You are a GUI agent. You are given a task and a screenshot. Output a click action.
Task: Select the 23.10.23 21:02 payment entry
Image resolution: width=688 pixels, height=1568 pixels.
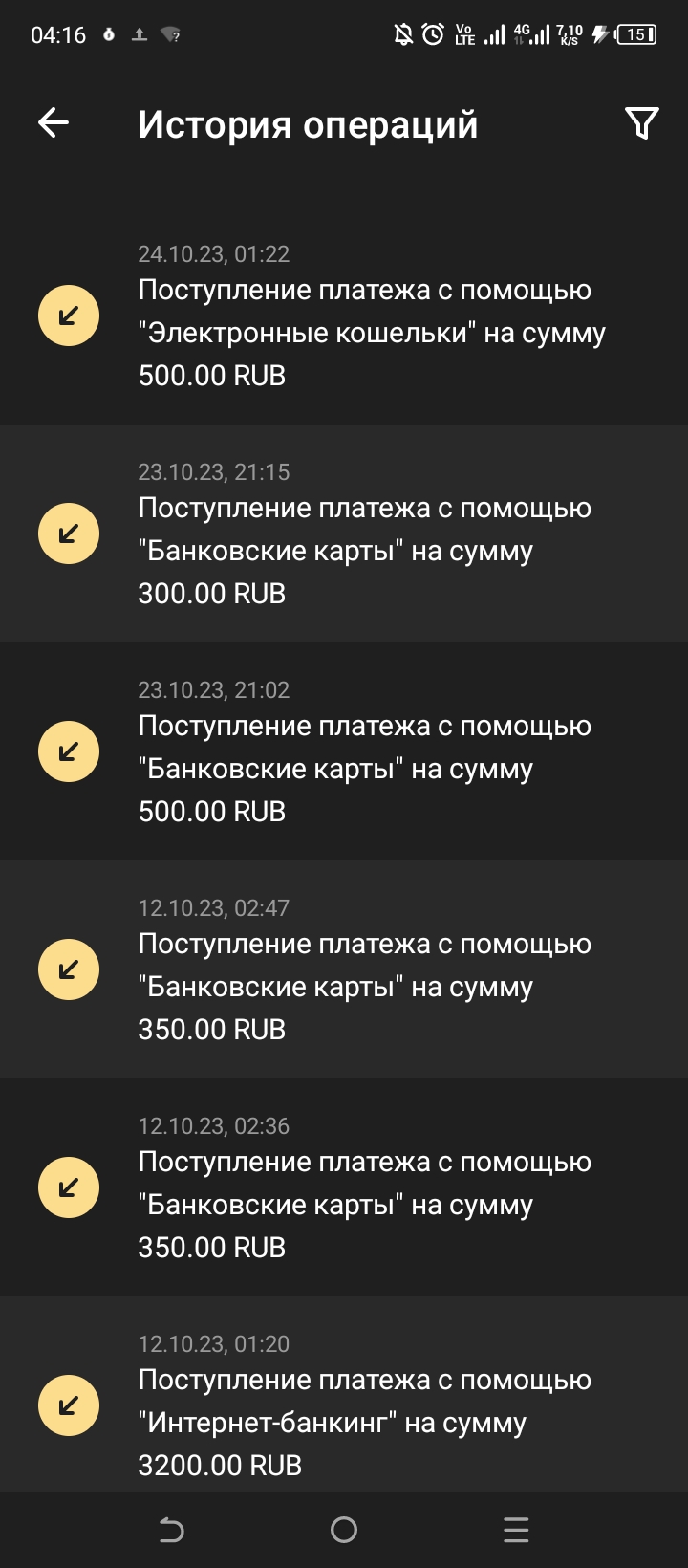(363, 751)
